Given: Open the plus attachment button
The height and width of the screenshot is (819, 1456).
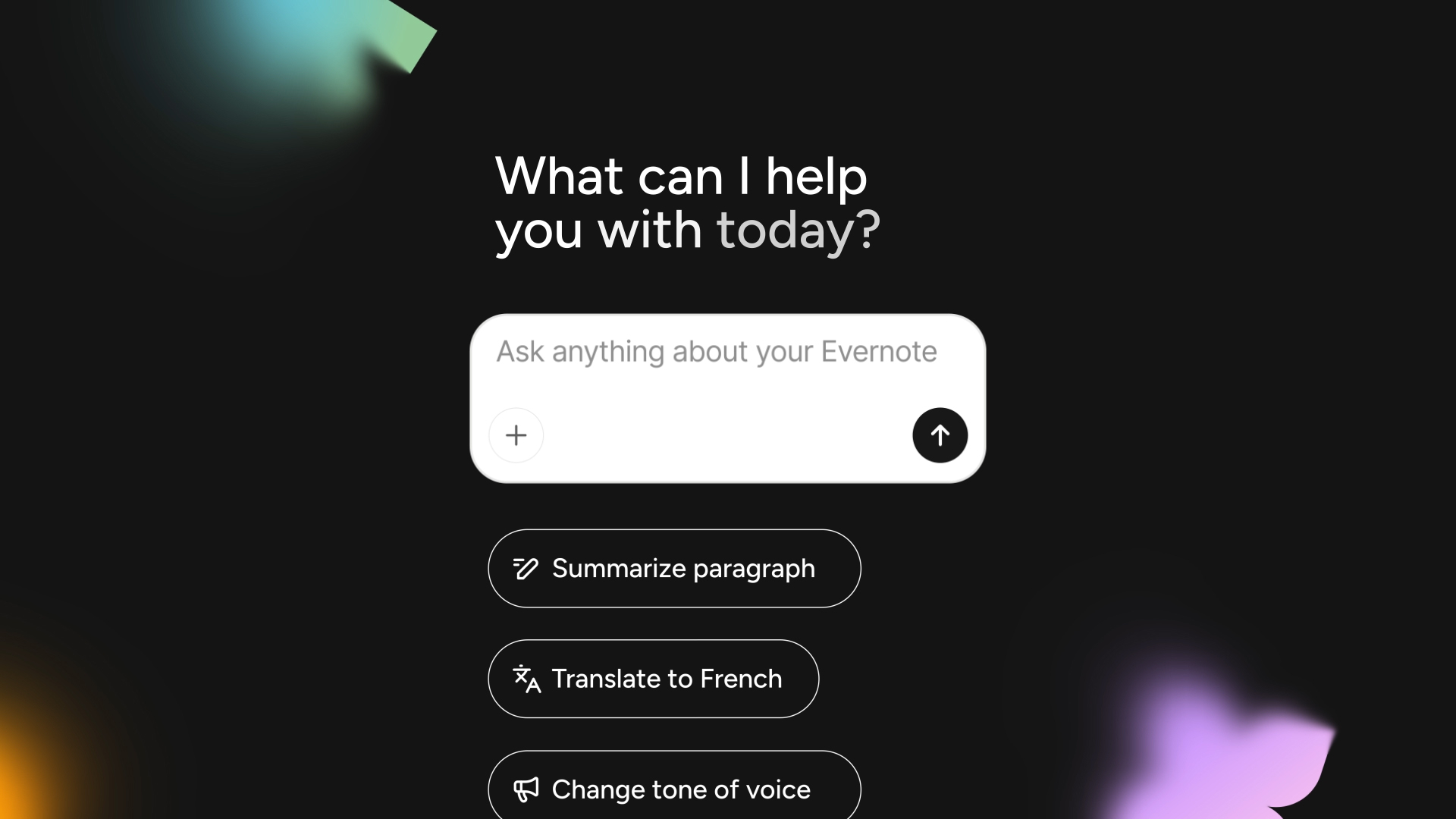Looking at the screenshot, I should coord(516,435).
